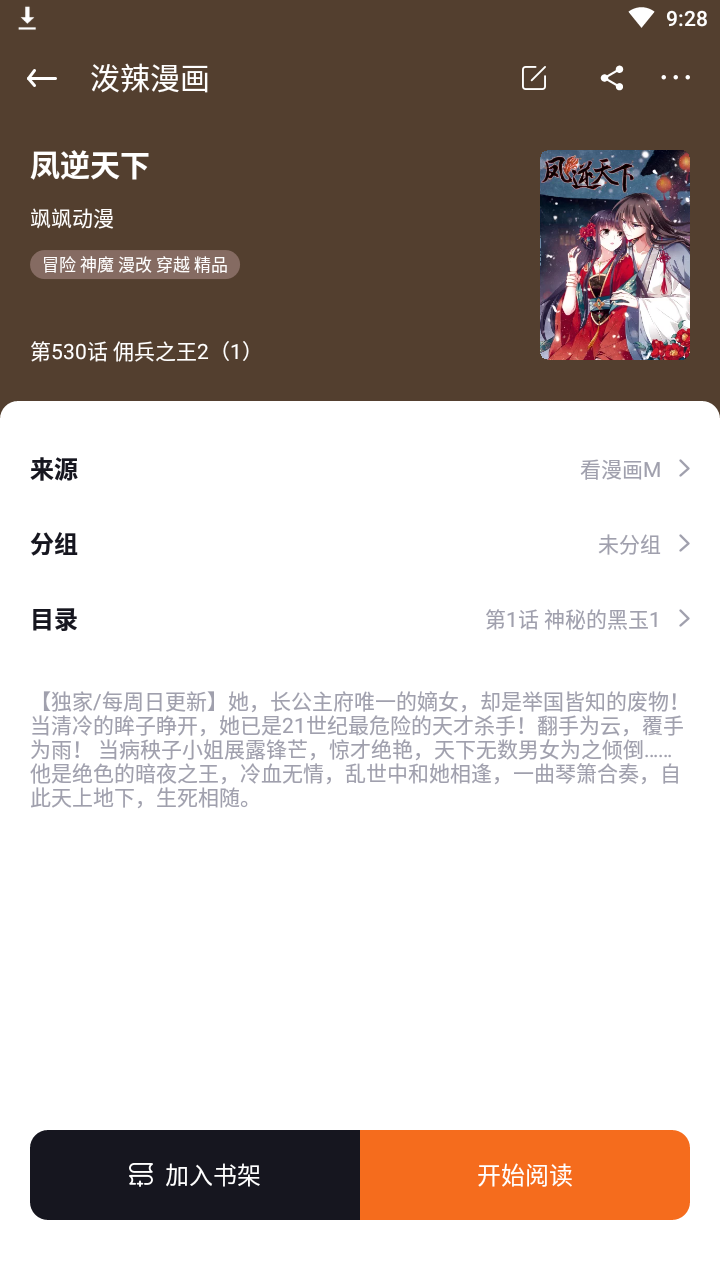Image resolution: width=720 pixels, height=1280 pixels.
Task: Tap the chevron next to 看漫画M
Action: point(683,468)
